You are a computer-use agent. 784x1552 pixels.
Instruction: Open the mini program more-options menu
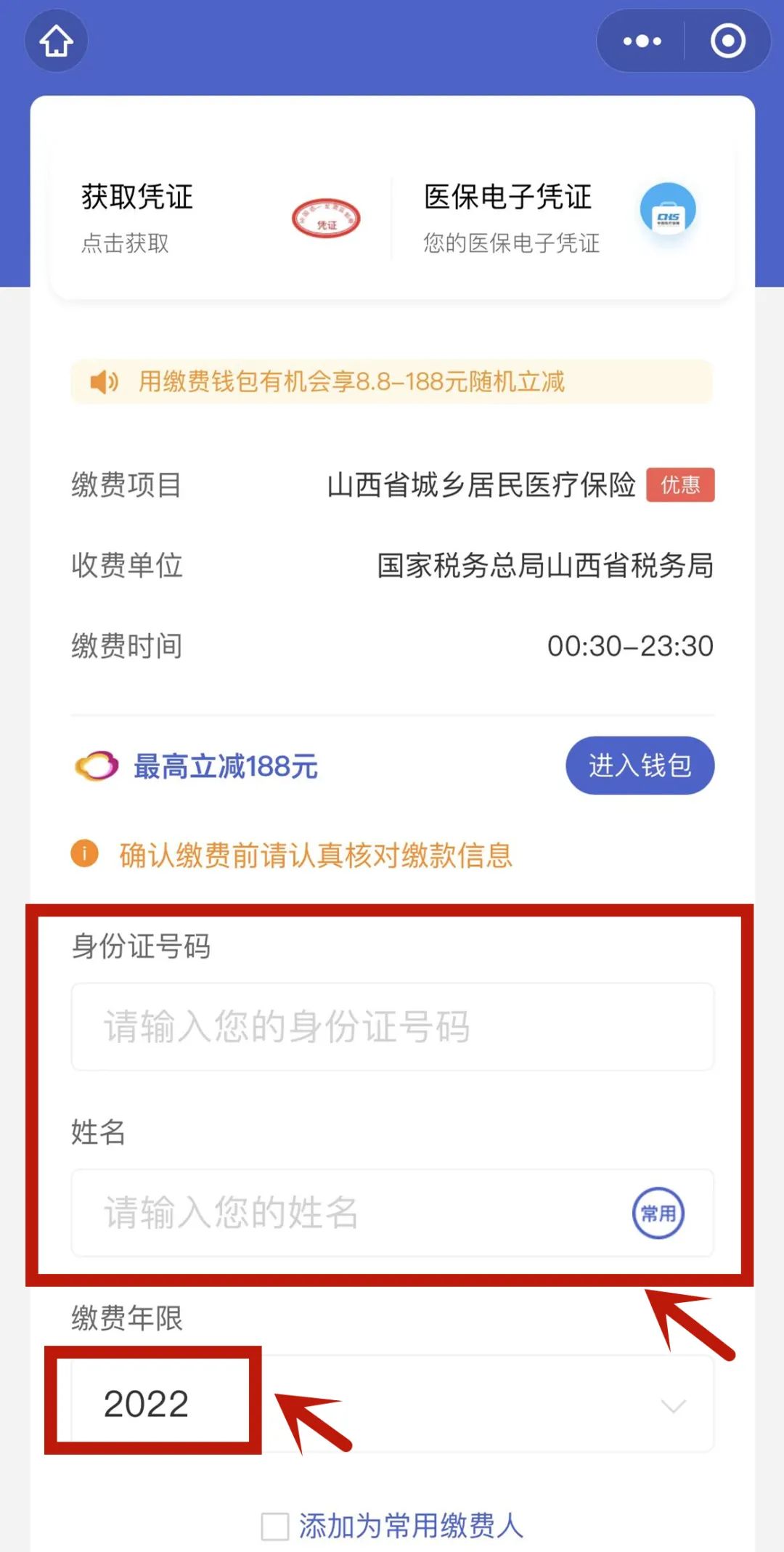(642, 41)
